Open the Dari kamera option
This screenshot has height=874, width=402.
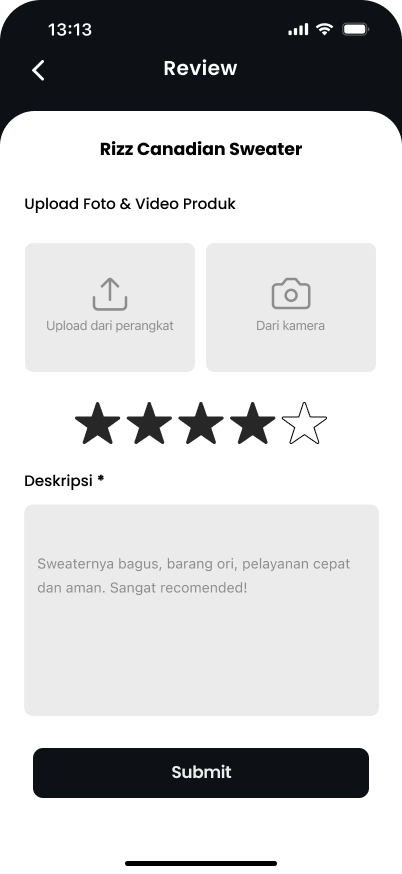tap(291, 307)
